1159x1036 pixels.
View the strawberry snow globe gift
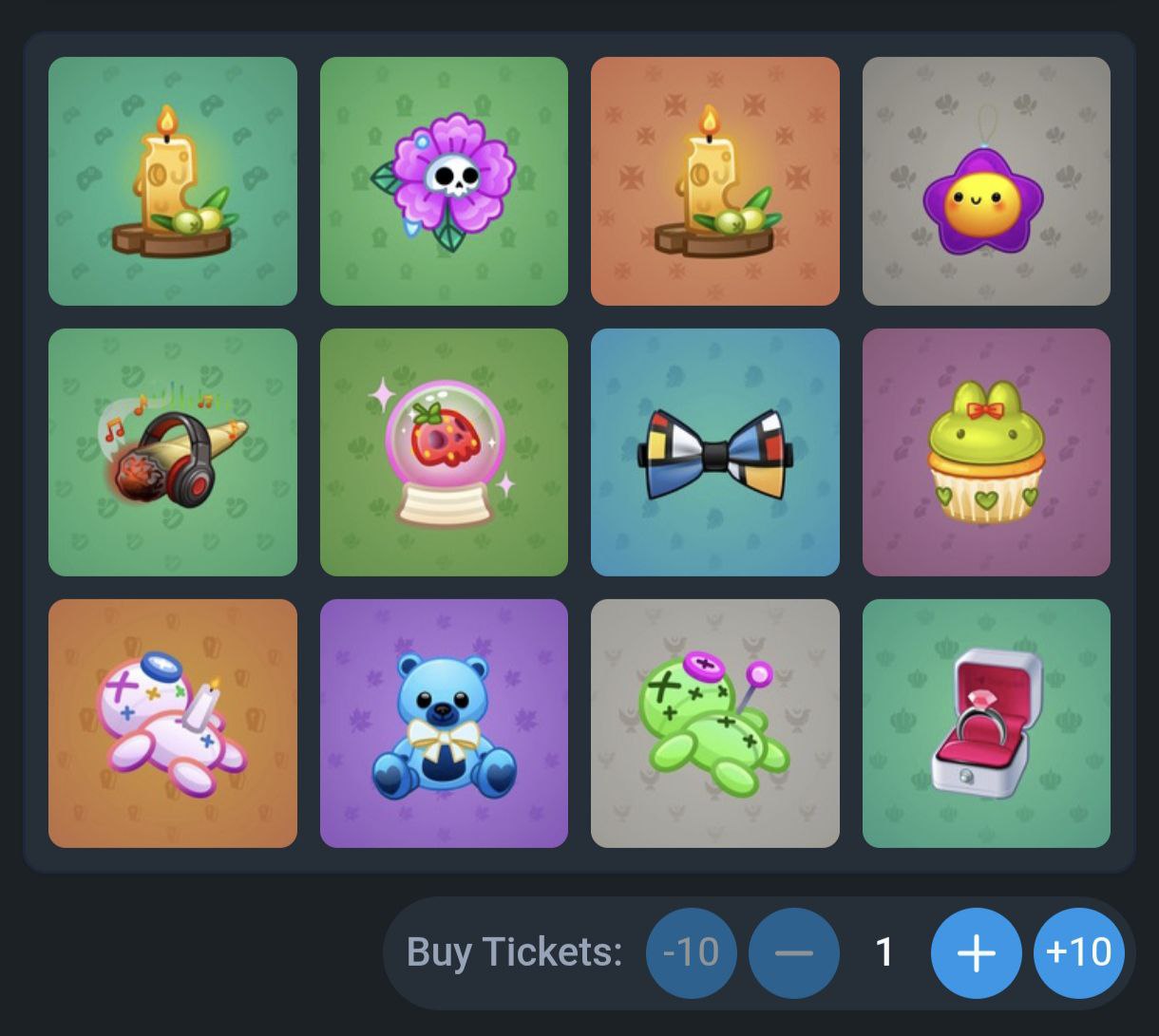click(444, 452)
